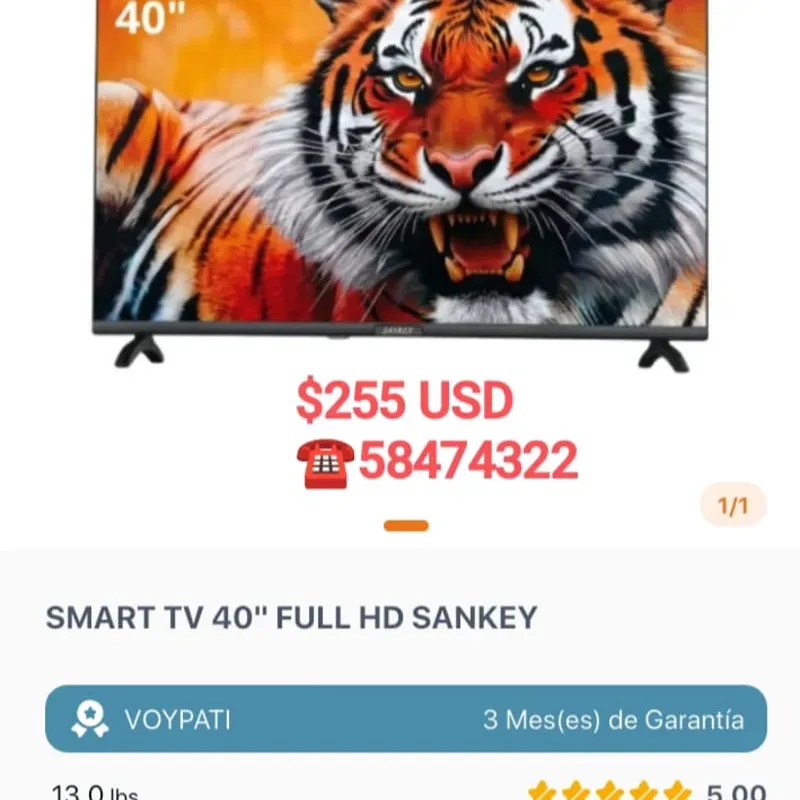Image resolution: width=800 pixels, height=800 pixels.
Task: Tap the orange image page indicator
Action: (x=406, y=526)
